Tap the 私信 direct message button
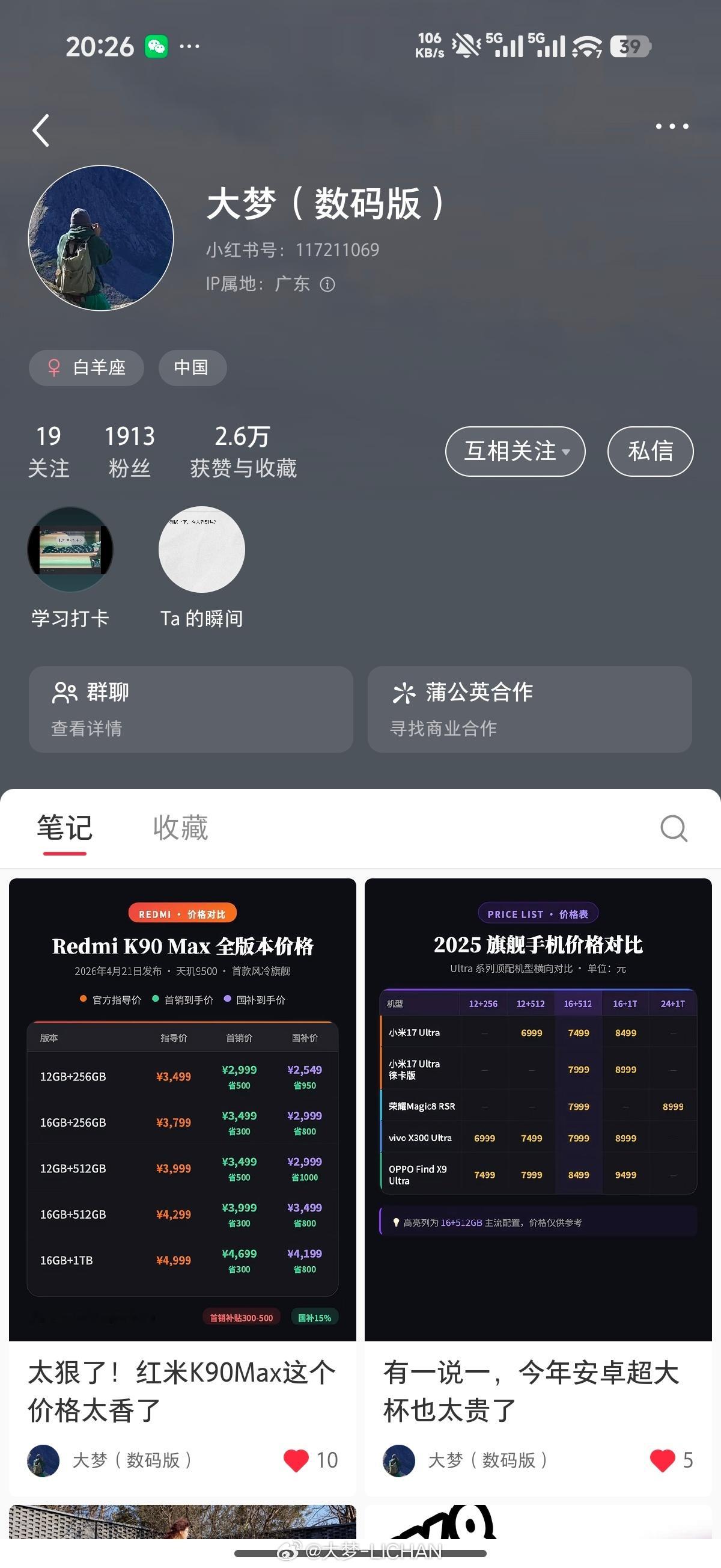 tap(650, 451)
